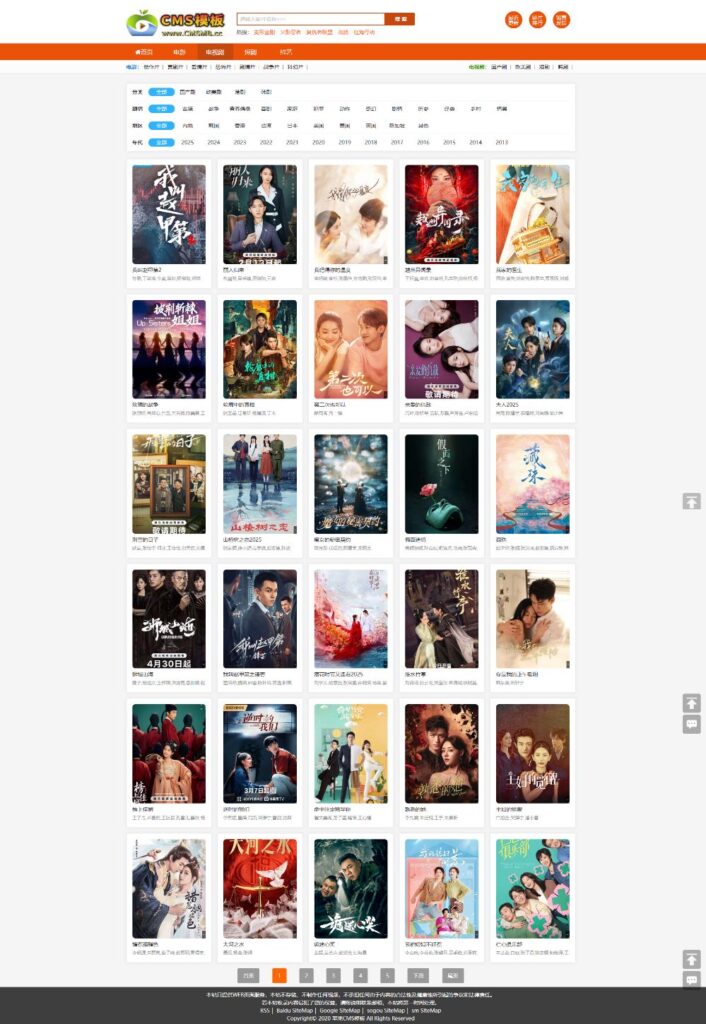Open the 大河之水 drama card

pyautogui.click(x=259, y=888)
